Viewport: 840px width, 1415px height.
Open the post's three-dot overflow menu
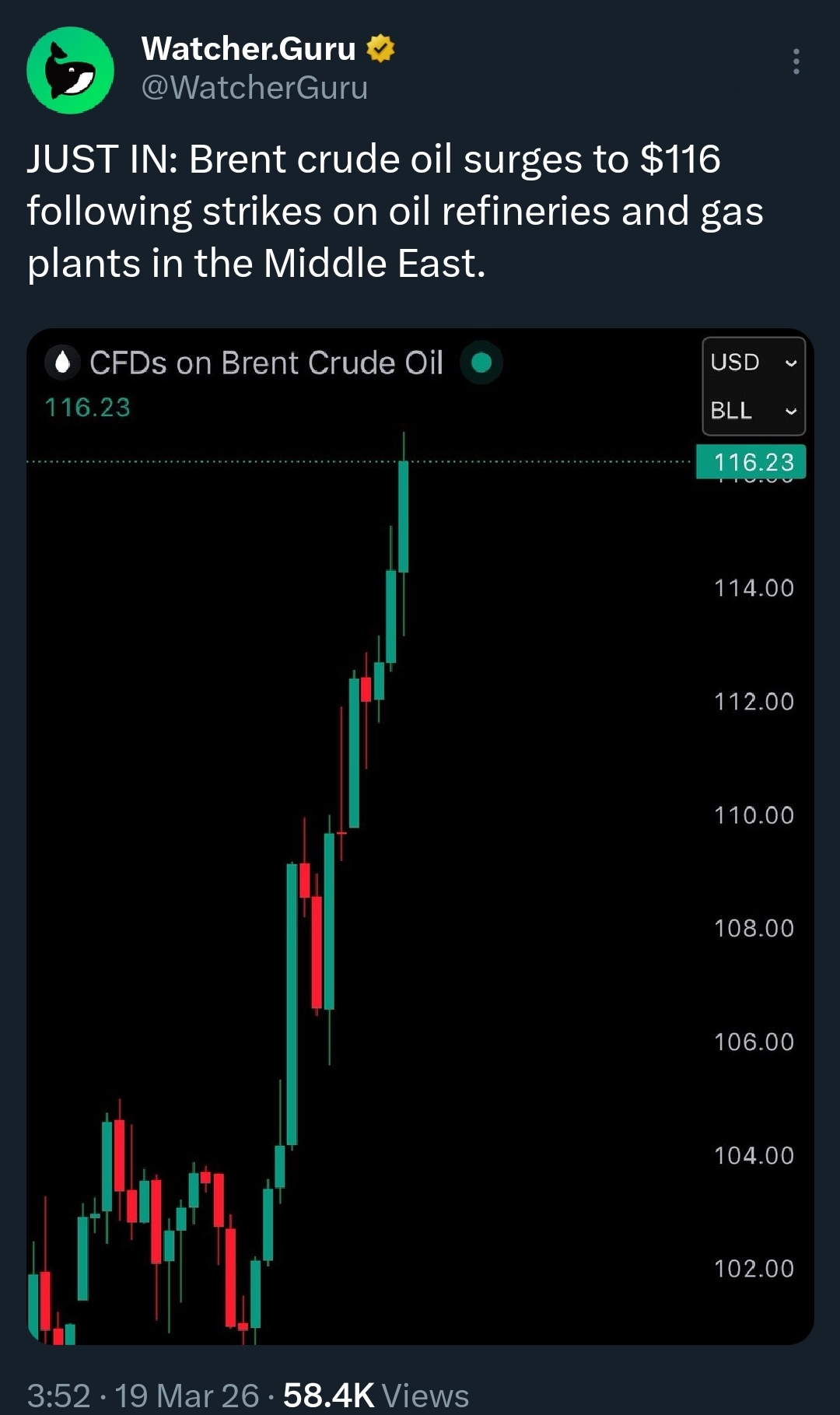(x=796, y=61)
